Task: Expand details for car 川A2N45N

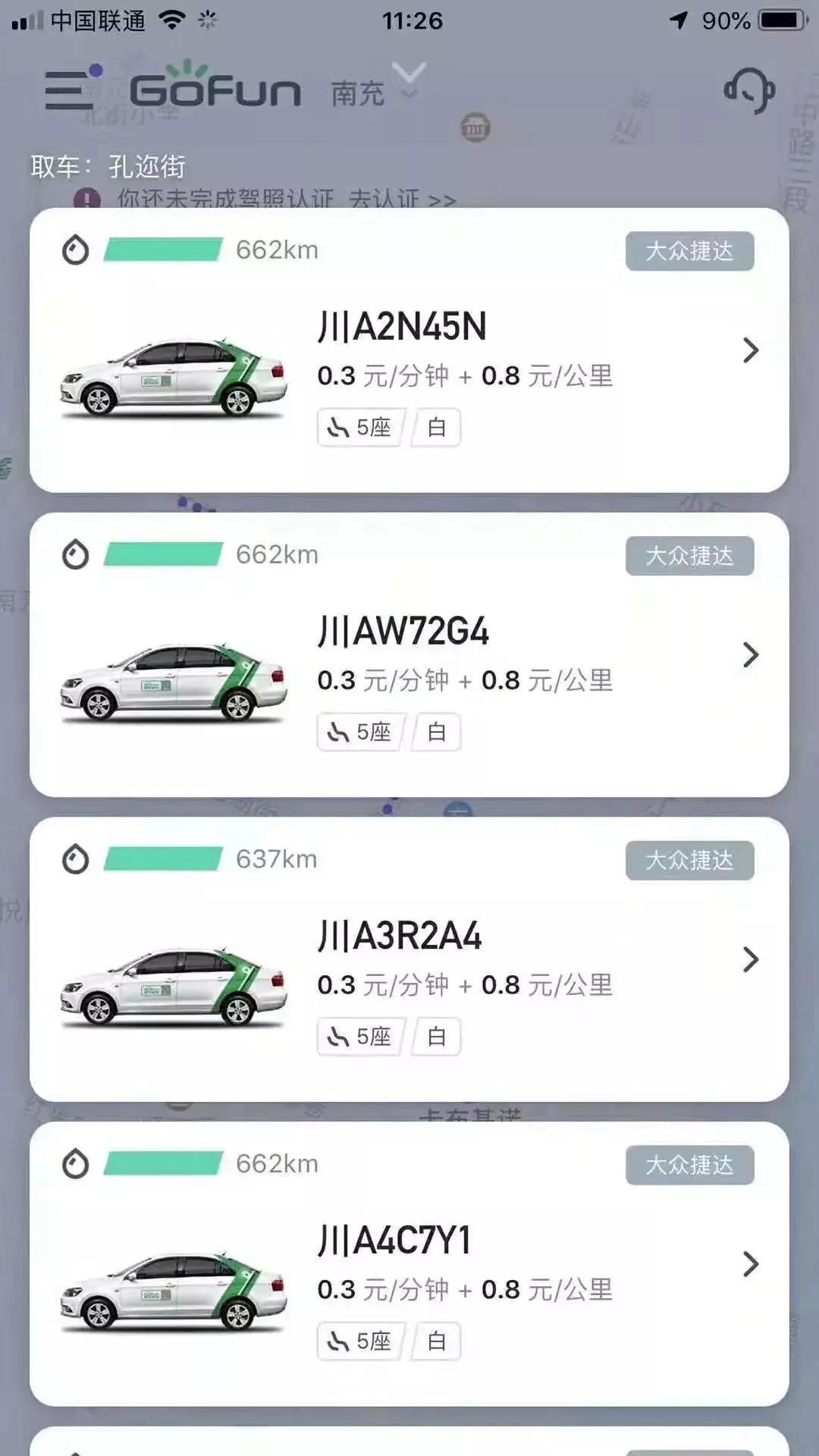Action: click(x=750, y=350)
